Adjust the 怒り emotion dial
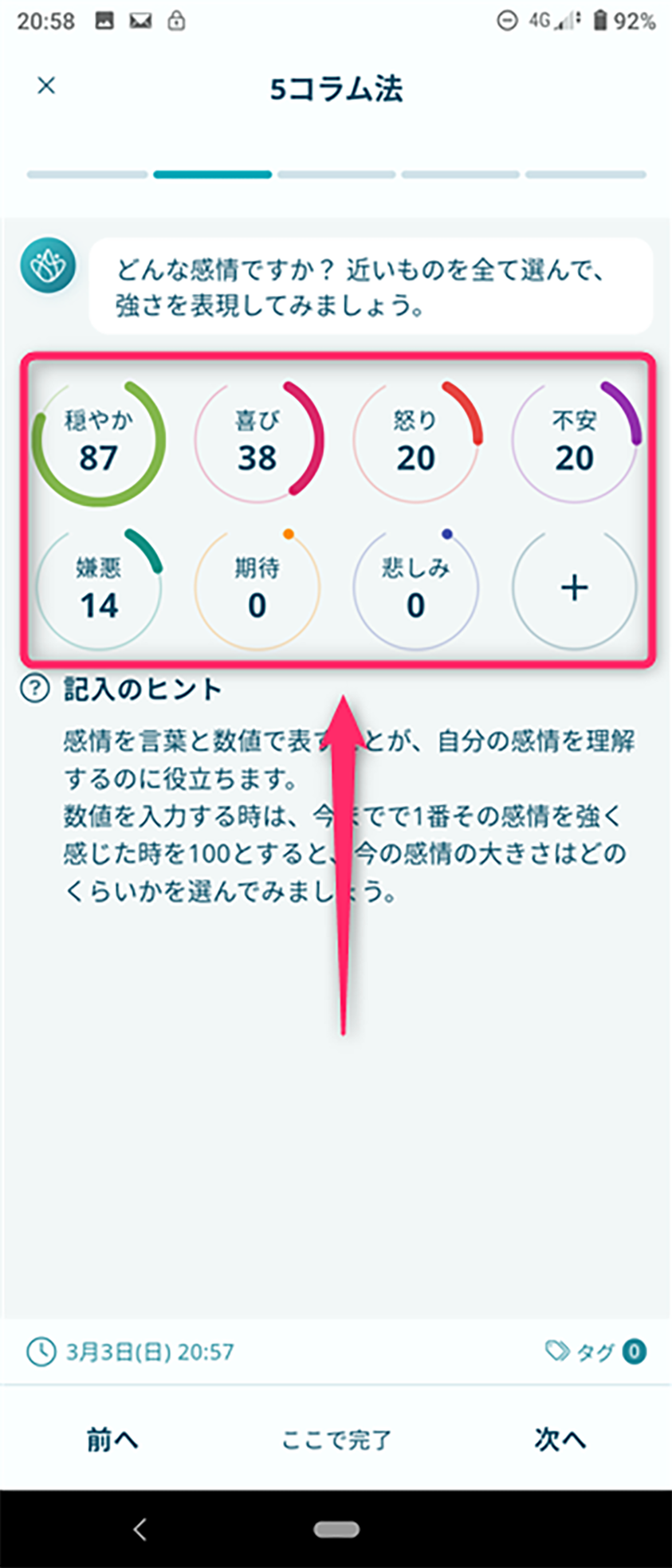This screenshot has height=1568, width=672. click(x=415, y=442)
